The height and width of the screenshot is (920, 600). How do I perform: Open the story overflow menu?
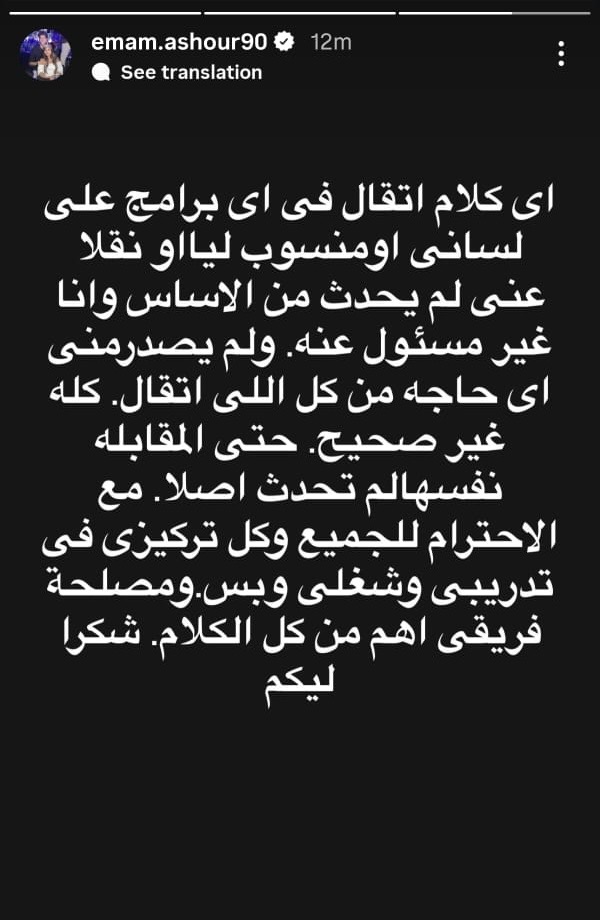(563, 53)
